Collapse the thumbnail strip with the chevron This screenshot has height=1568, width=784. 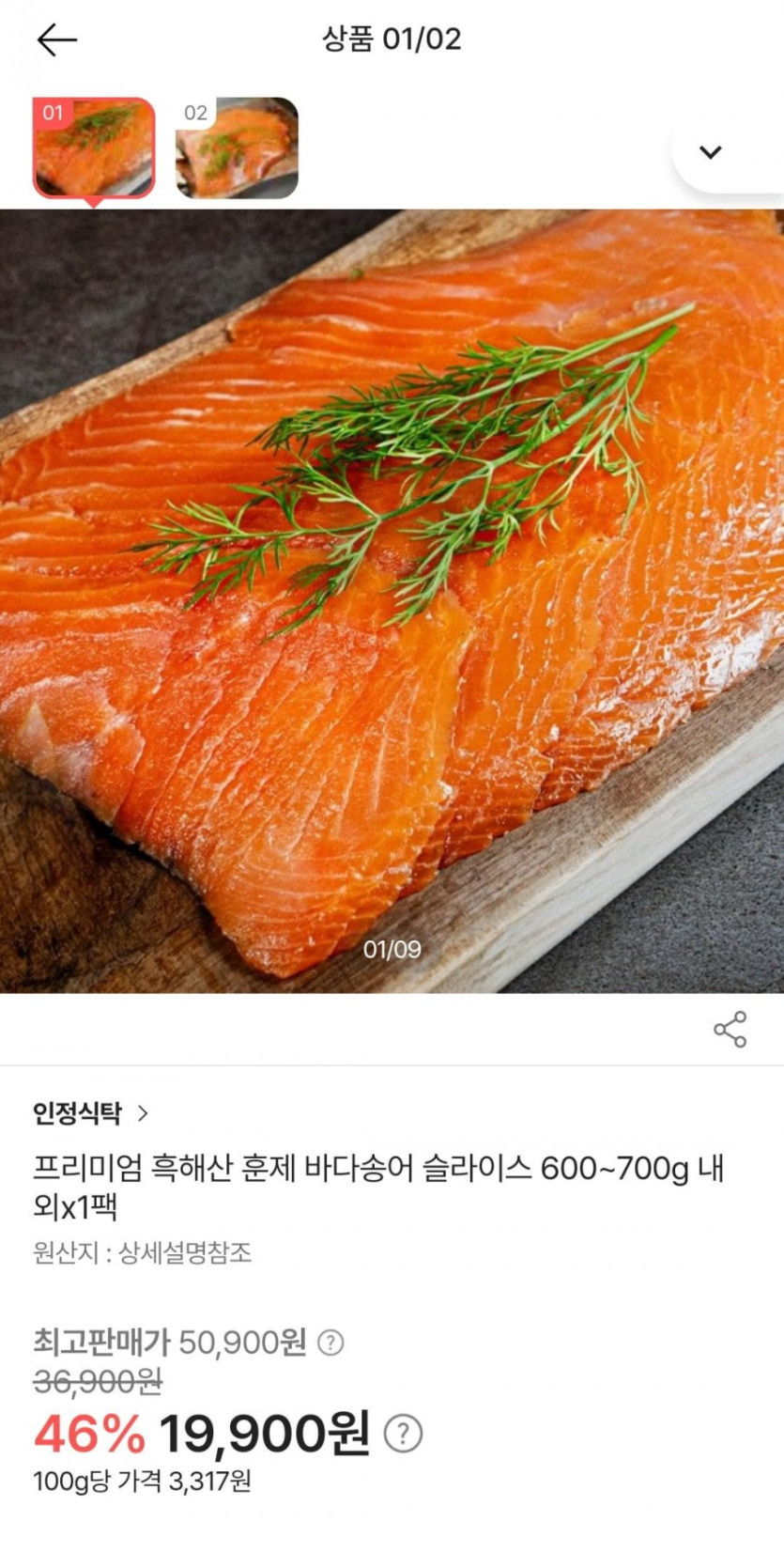(x=711, y=151)
